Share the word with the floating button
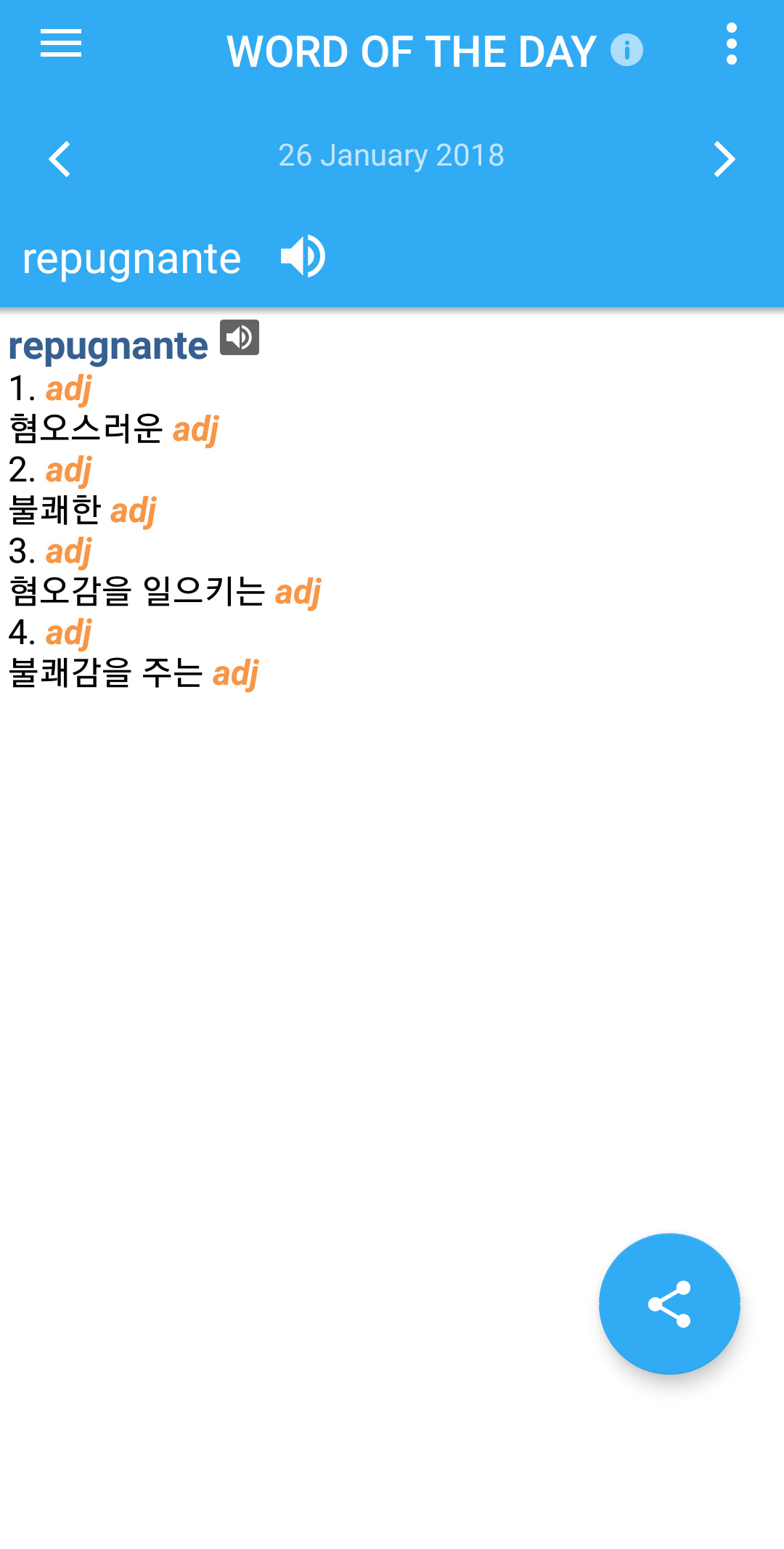This screenshot has height=1549, width=784. 669,1304
